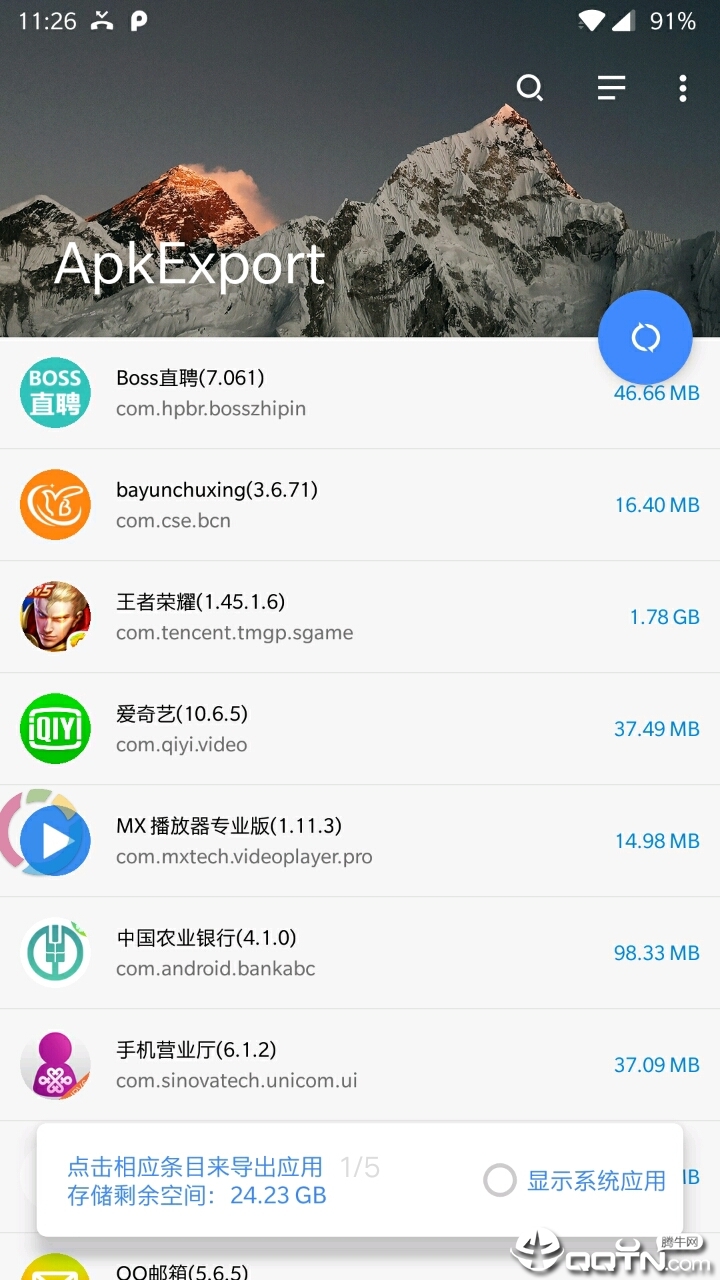Tap the blue refresh floating button
The height and width of the screenshot is (1280, 720).
(645, 338)
